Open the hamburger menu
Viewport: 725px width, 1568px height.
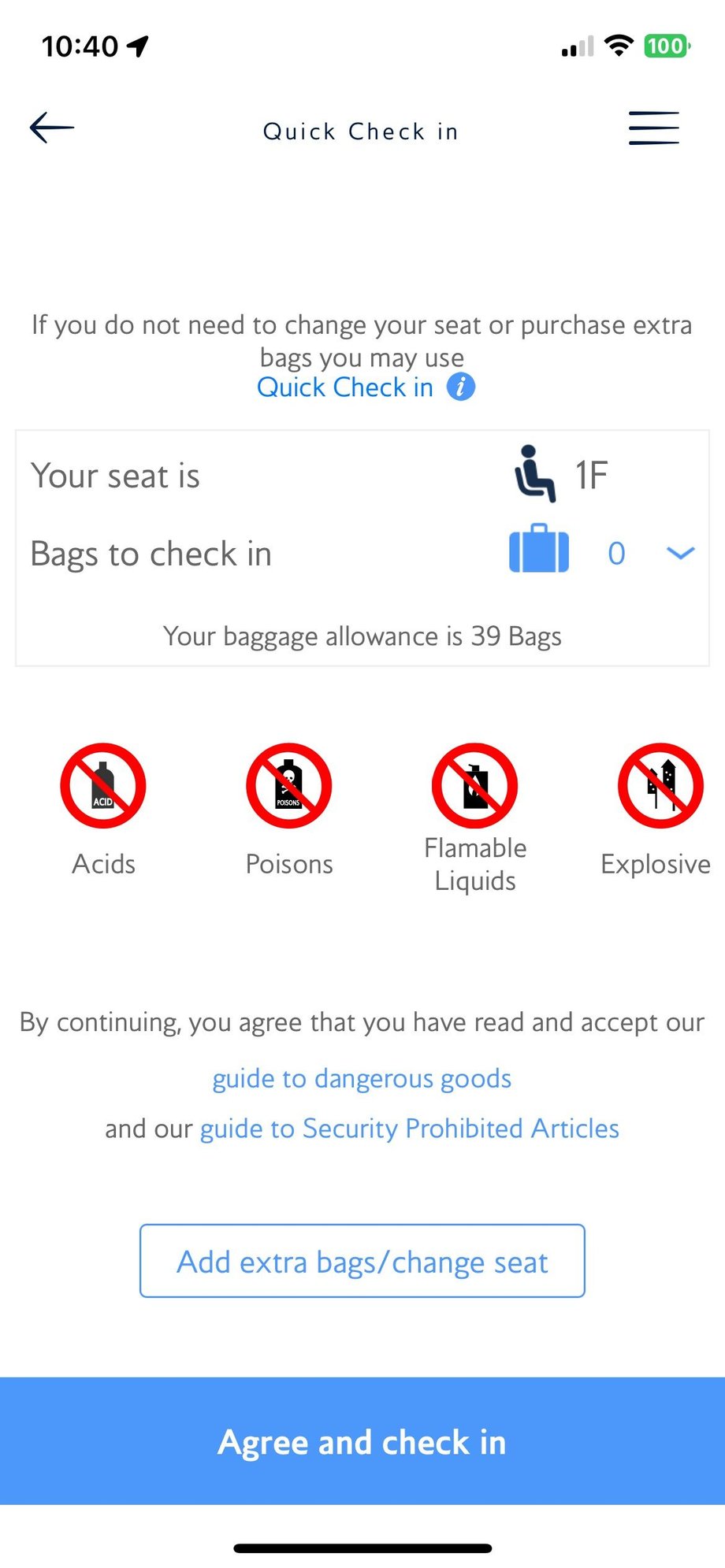653,128
